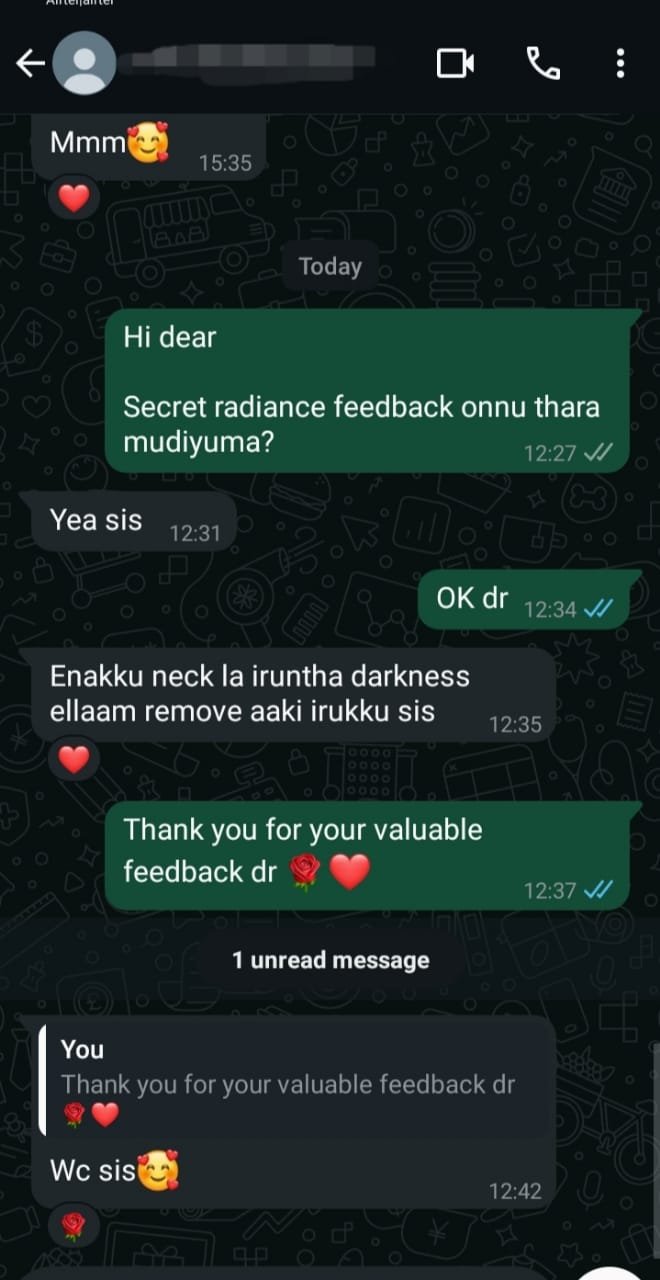The image size is (660, 1280).
Task: Start a video call
Action: tap(455, 64)
